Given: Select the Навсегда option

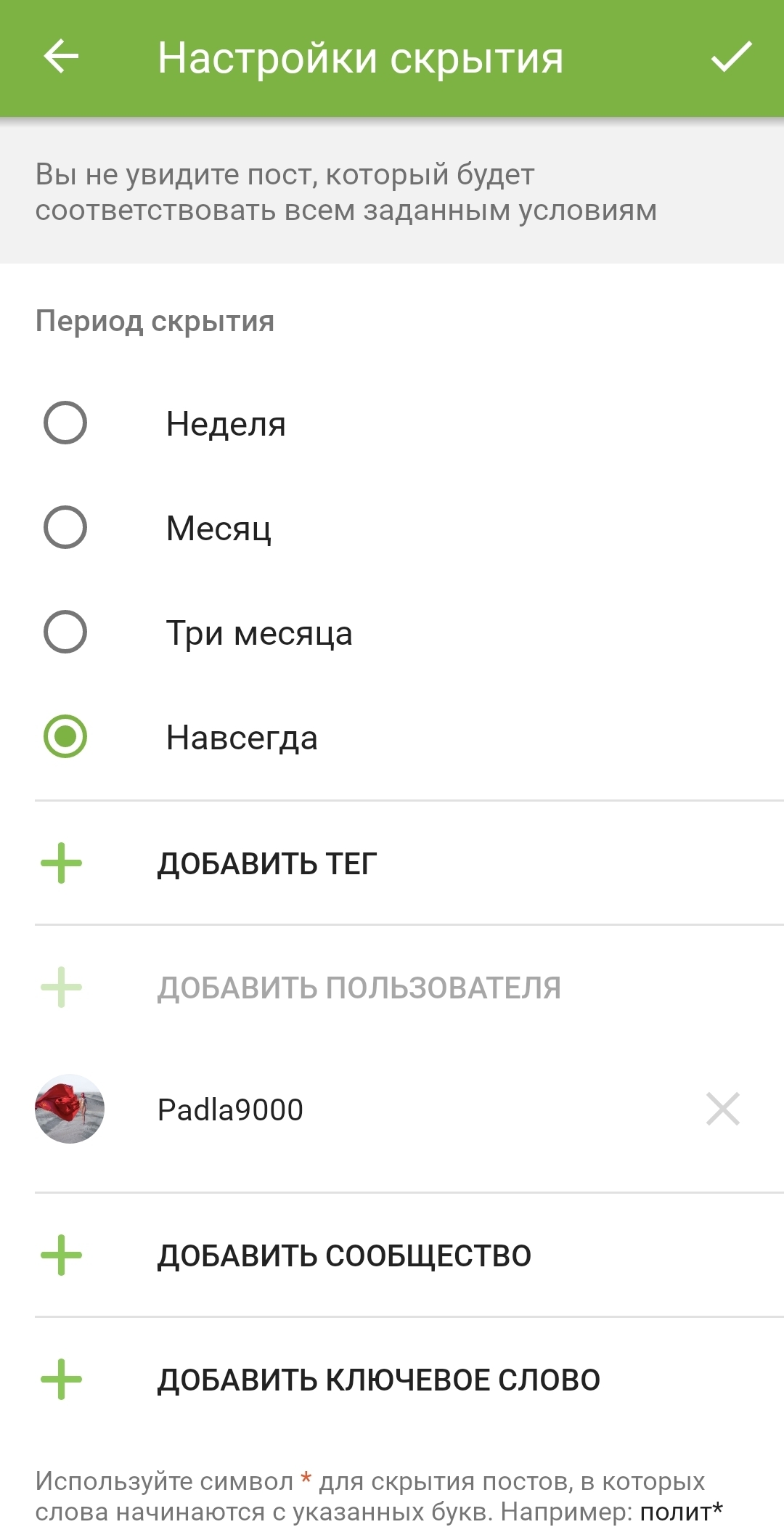Looking at the screenshot, I should pyautogui.click(x=65, y=736).
